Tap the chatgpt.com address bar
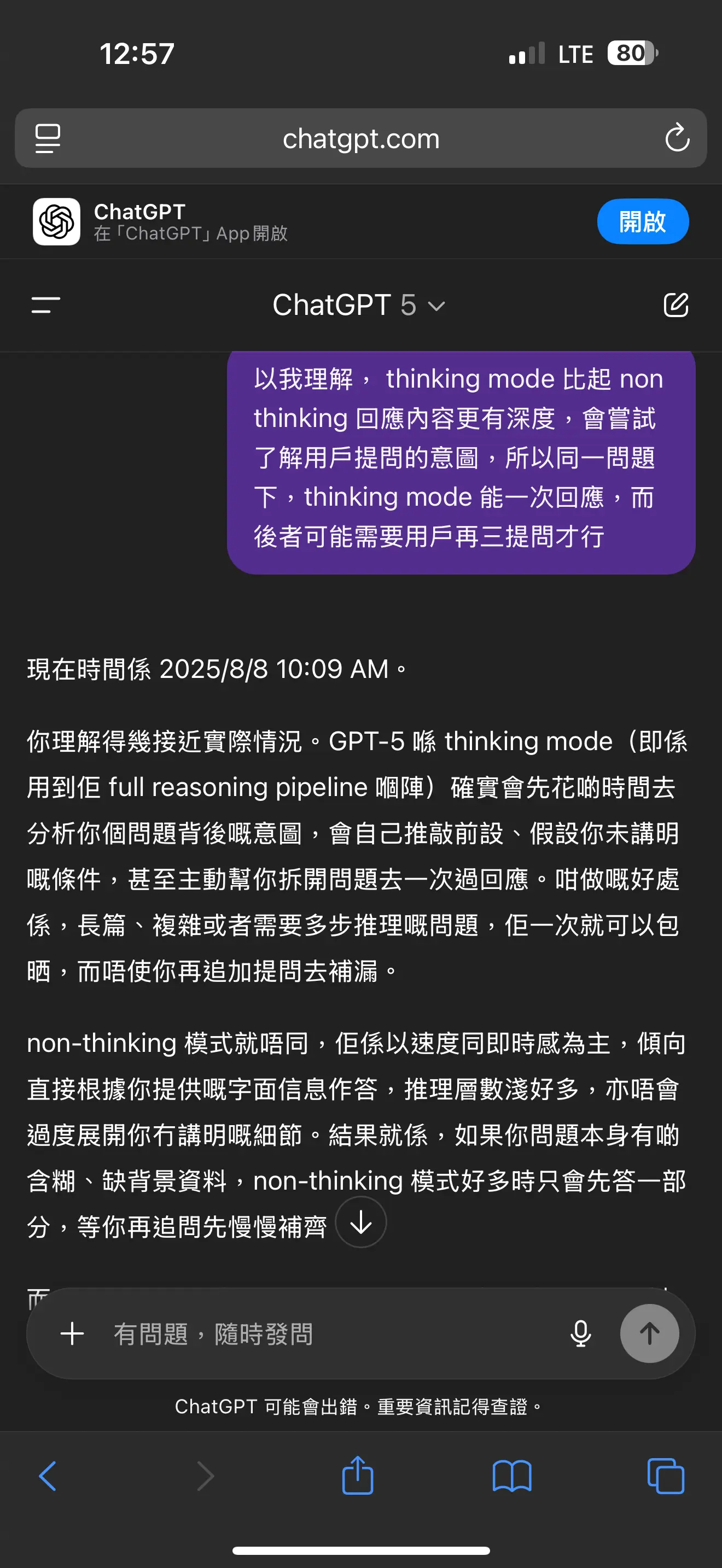Screen dimensions: 722x1568 (x=361, y=138)
